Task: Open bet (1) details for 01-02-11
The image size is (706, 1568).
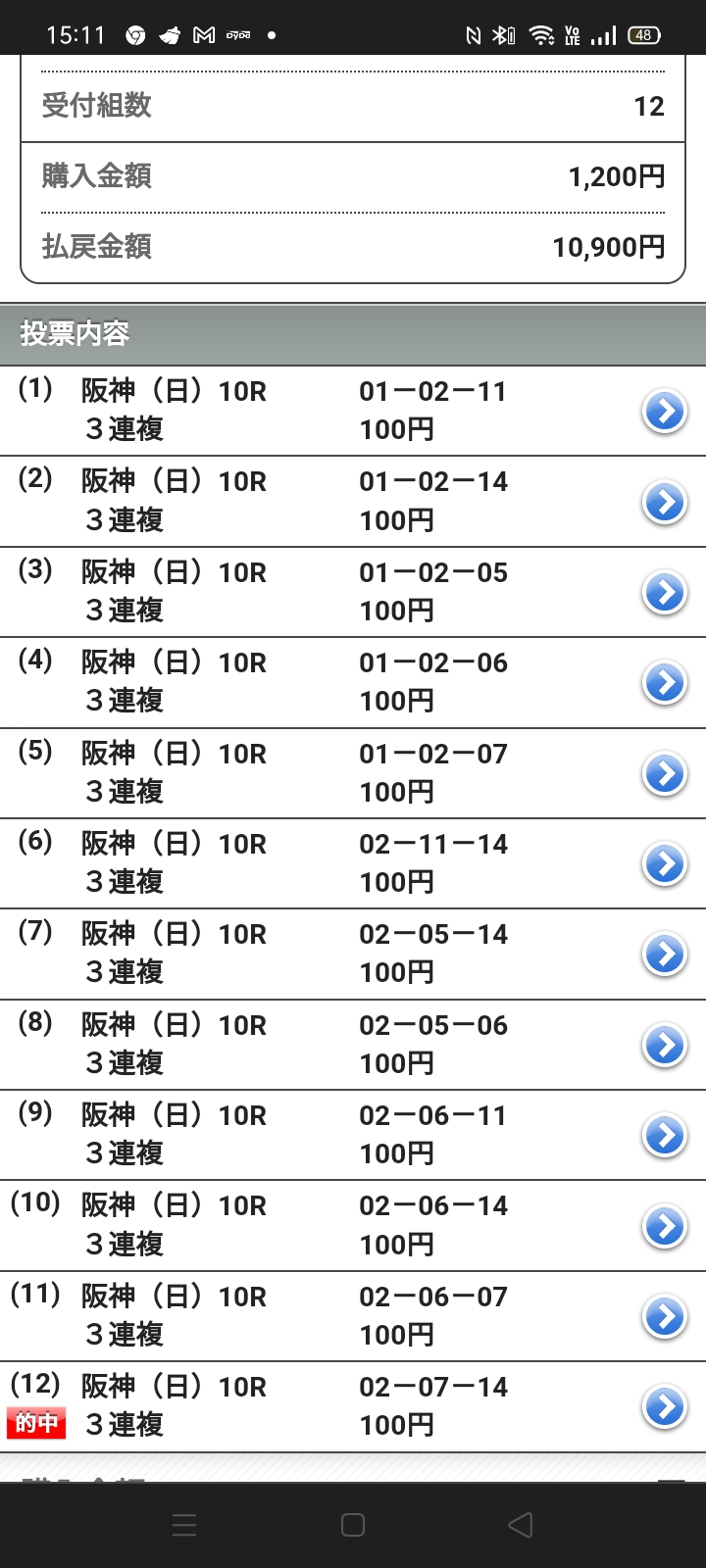Action: (665, 412)
